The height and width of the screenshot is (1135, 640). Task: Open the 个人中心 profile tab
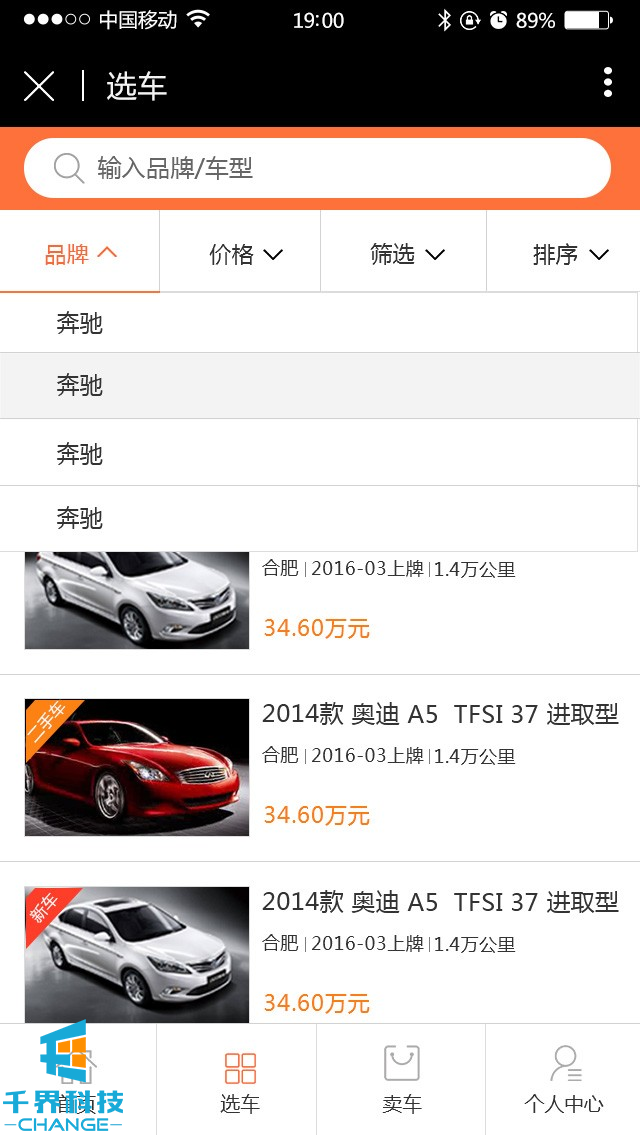(564, 1080)
